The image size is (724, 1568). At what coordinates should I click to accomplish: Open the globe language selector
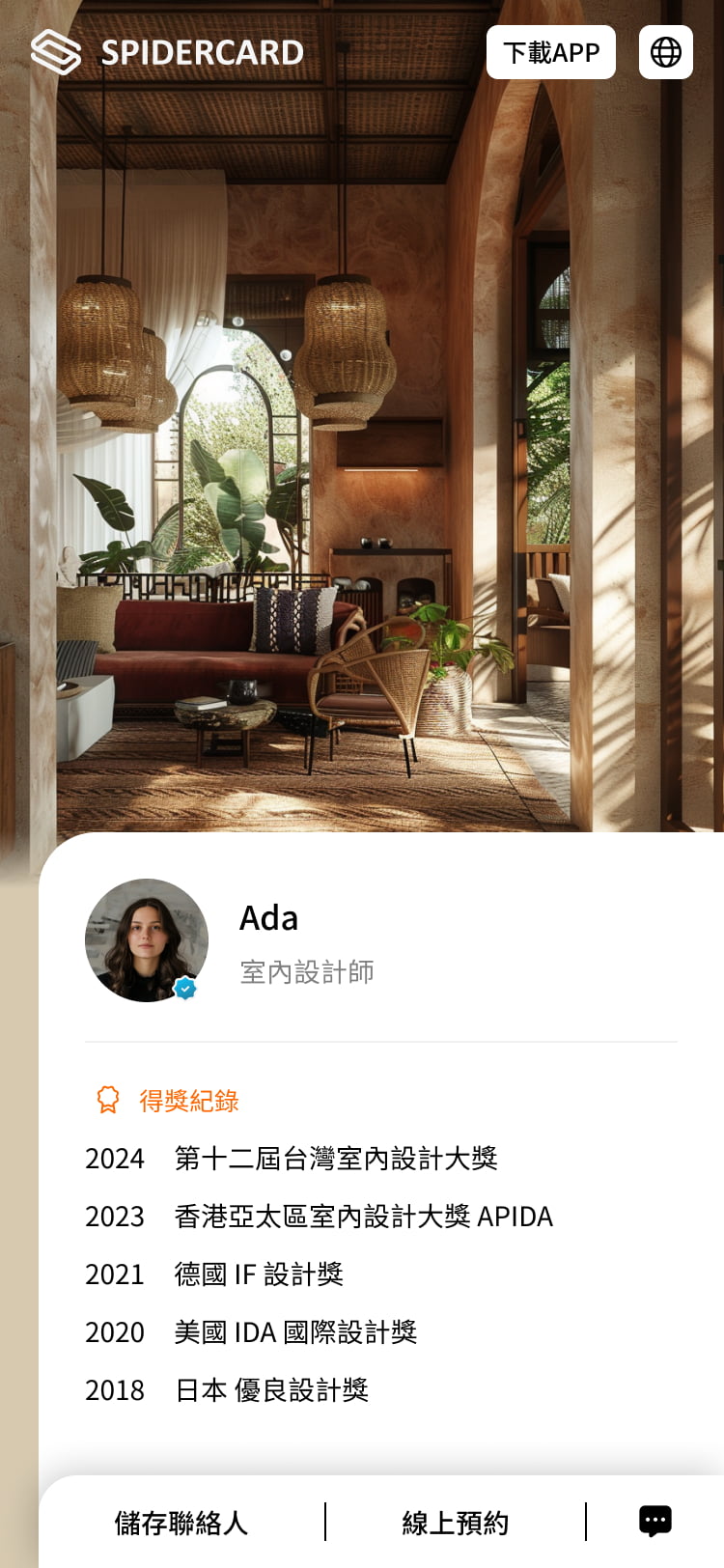(x=665, y=52)
